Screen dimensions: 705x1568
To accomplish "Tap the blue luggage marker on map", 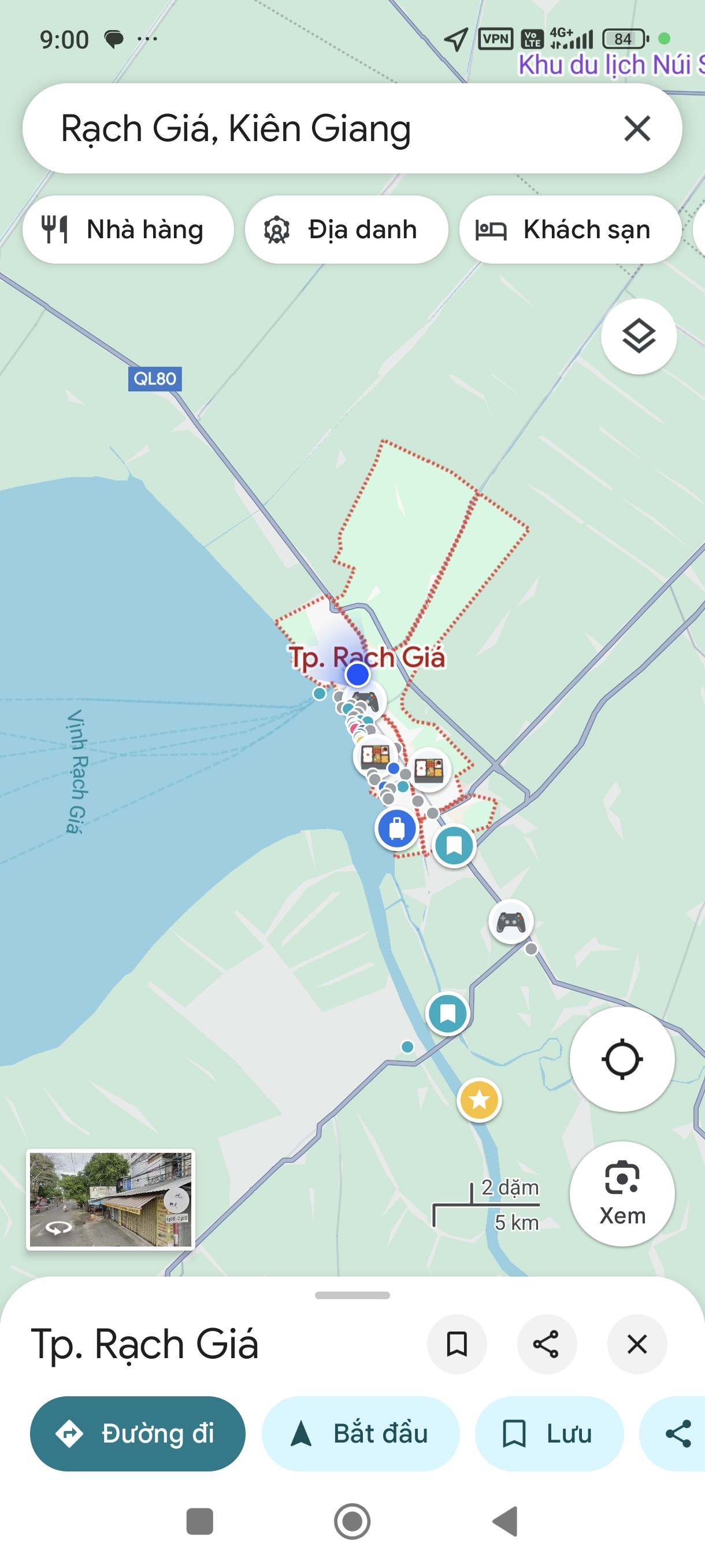I will [396, 828].
